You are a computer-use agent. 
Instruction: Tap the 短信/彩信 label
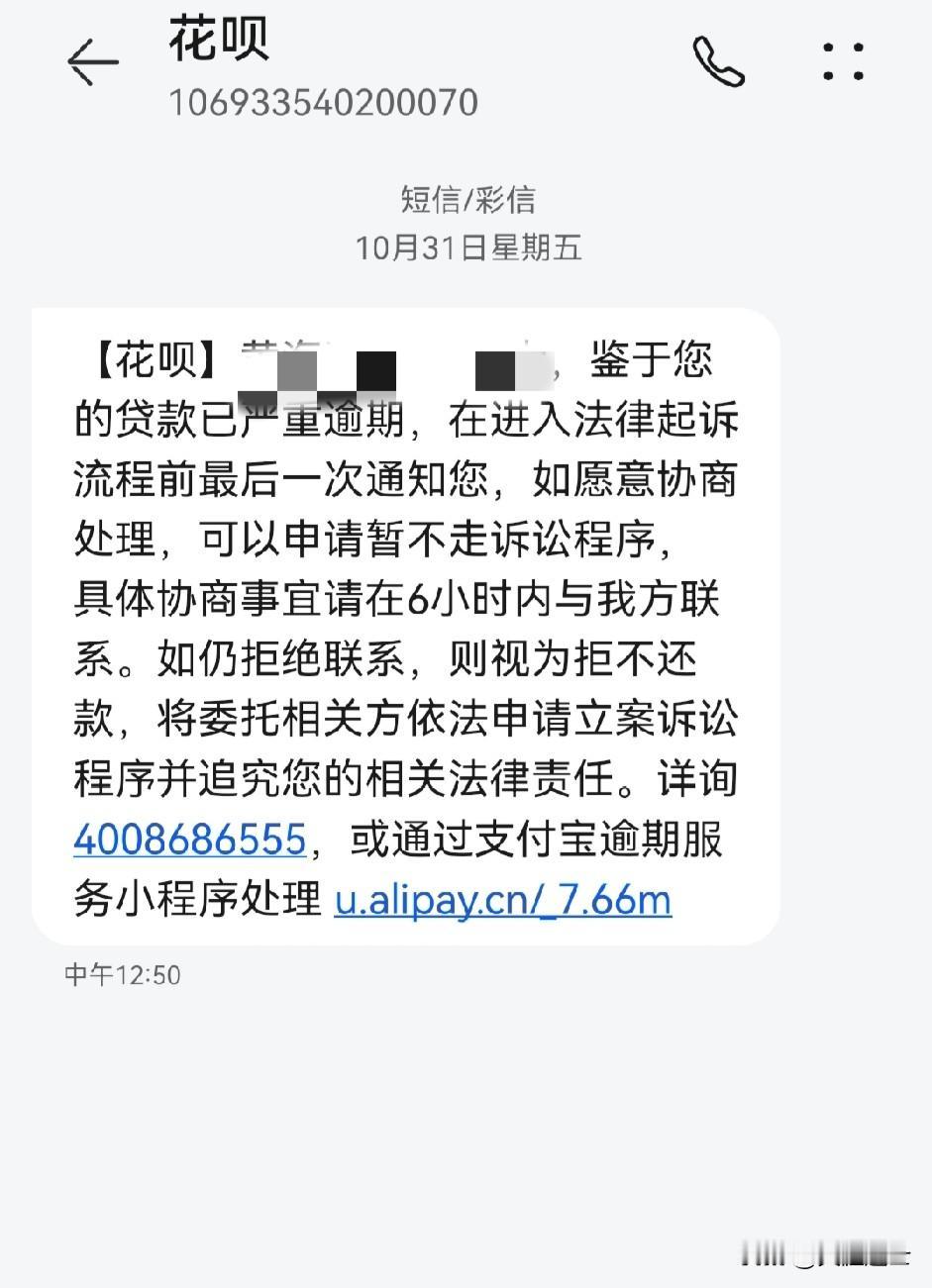[x=466, y=200]
